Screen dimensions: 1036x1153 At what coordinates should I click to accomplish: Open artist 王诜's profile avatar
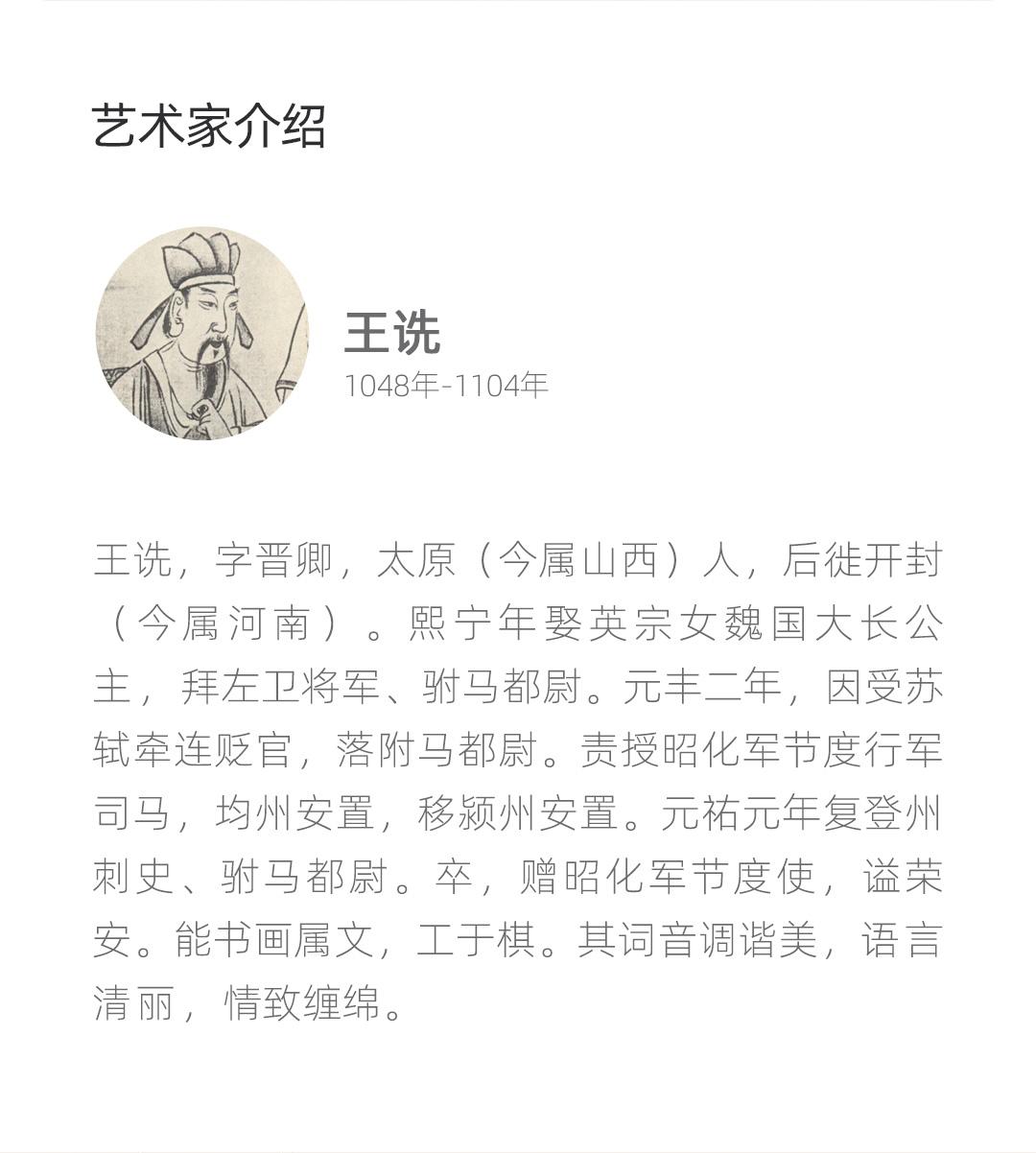(x=201, y=334)
